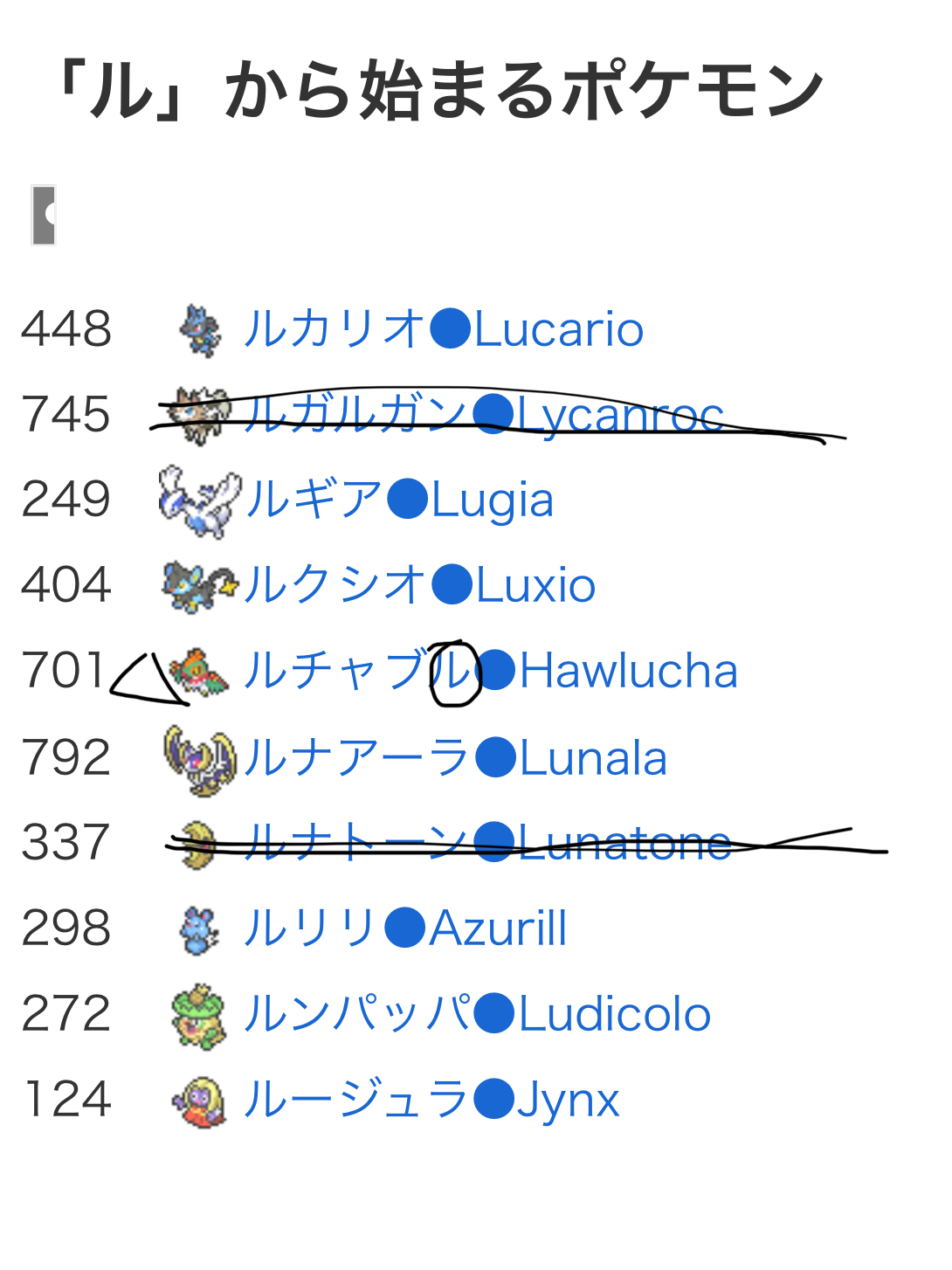Open the ルリリ Azurill link
Viewport: 952px width, 1270px height.
406,928
